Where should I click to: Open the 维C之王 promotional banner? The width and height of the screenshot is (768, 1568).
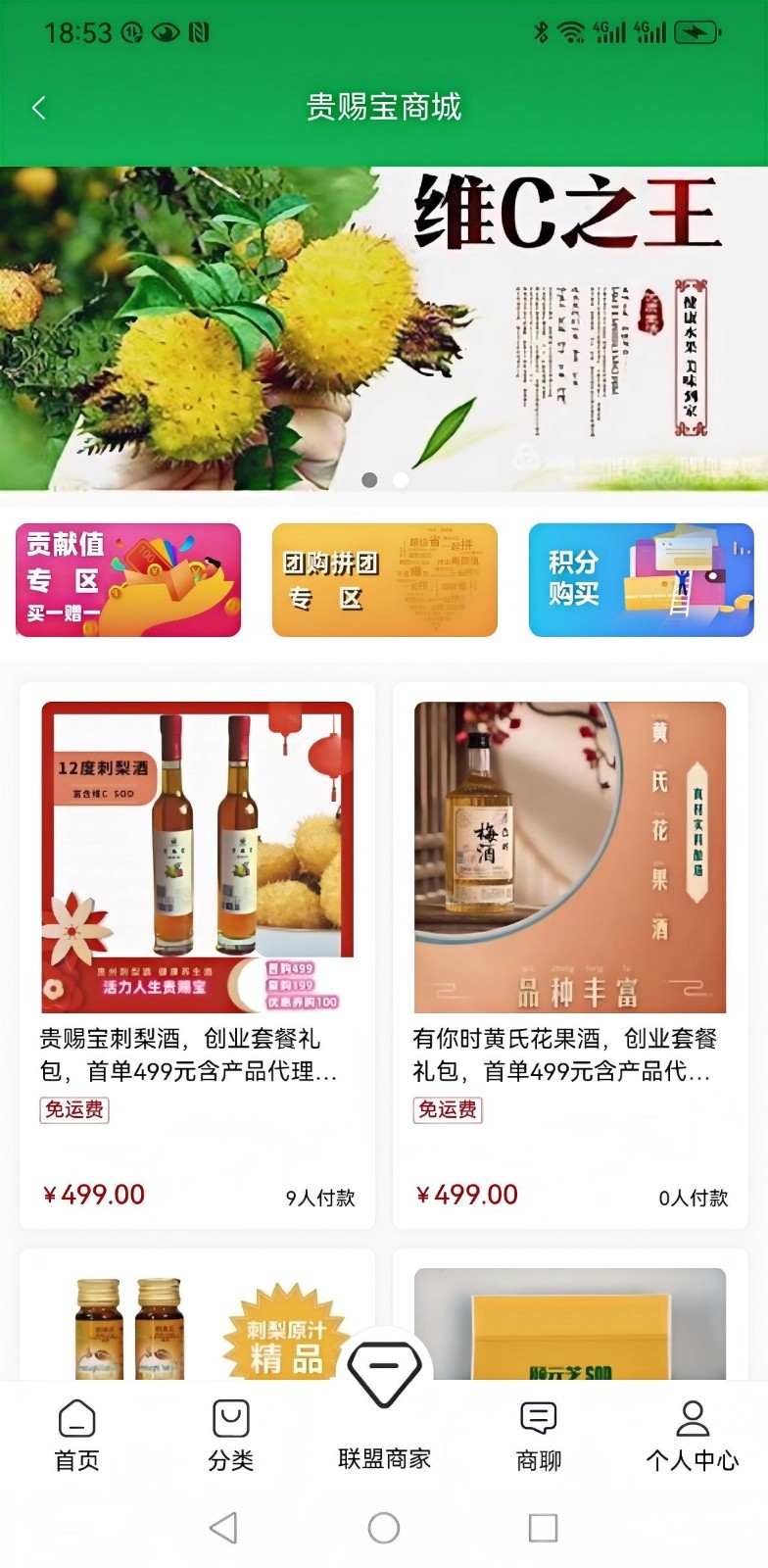pos(384,328)
